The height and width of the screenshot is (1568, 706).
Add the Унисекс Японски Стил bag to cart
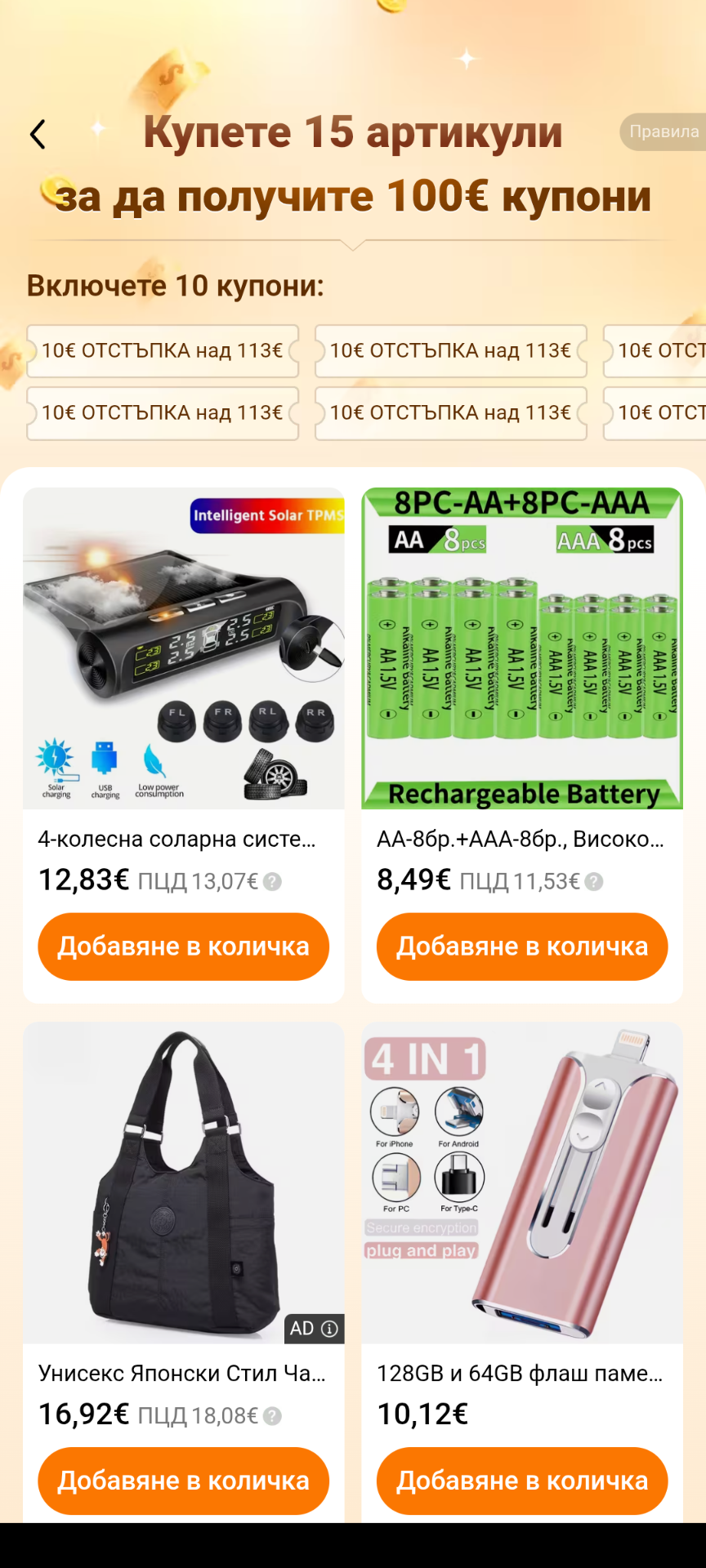click(x=183, y=1481)
